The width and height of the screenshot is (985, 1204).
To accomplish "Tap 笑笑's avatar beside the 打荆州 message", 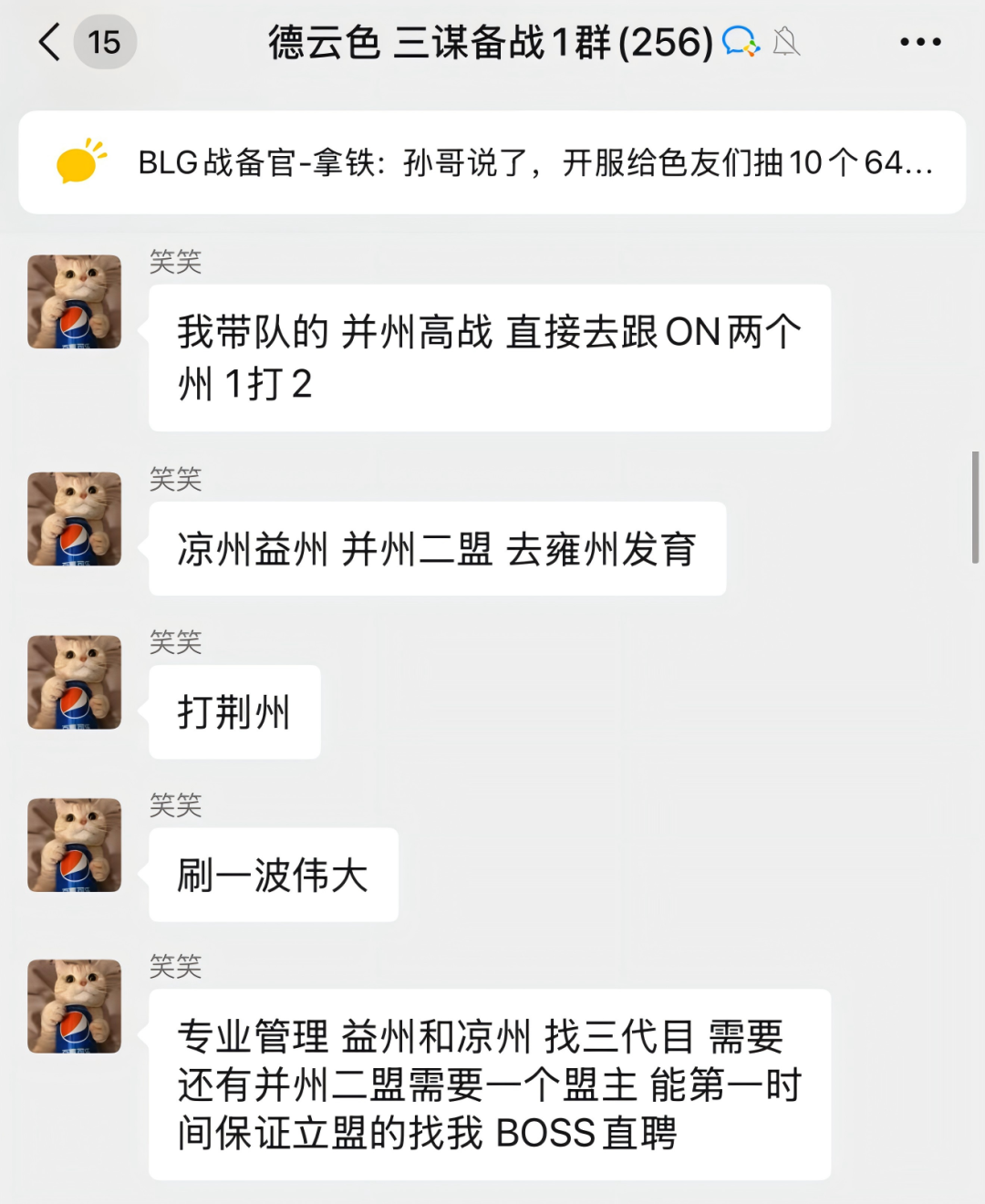I will [x=75, y=682].
